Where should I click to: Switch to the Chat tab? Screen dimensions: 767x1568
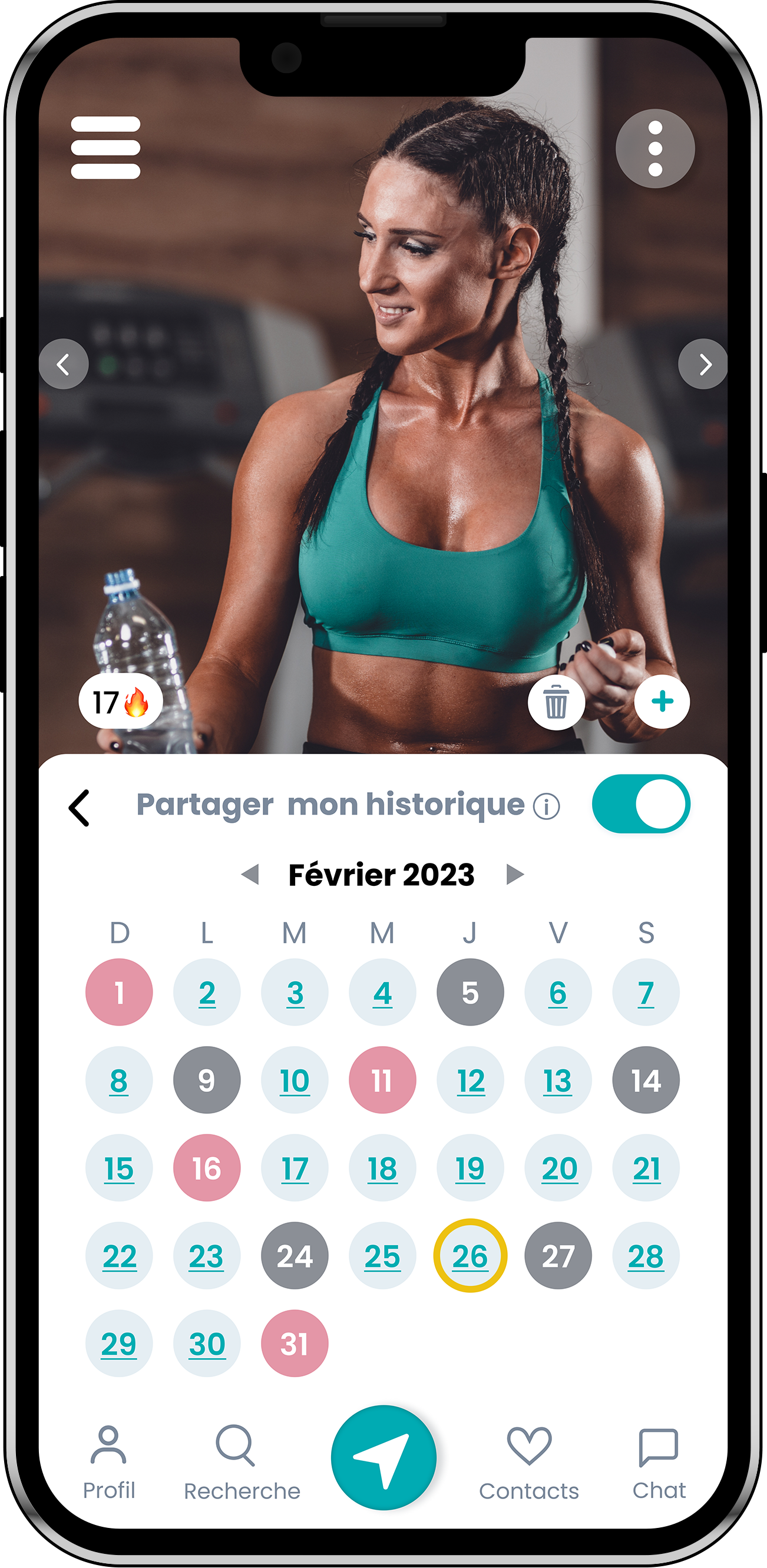tap(659, 1462)
